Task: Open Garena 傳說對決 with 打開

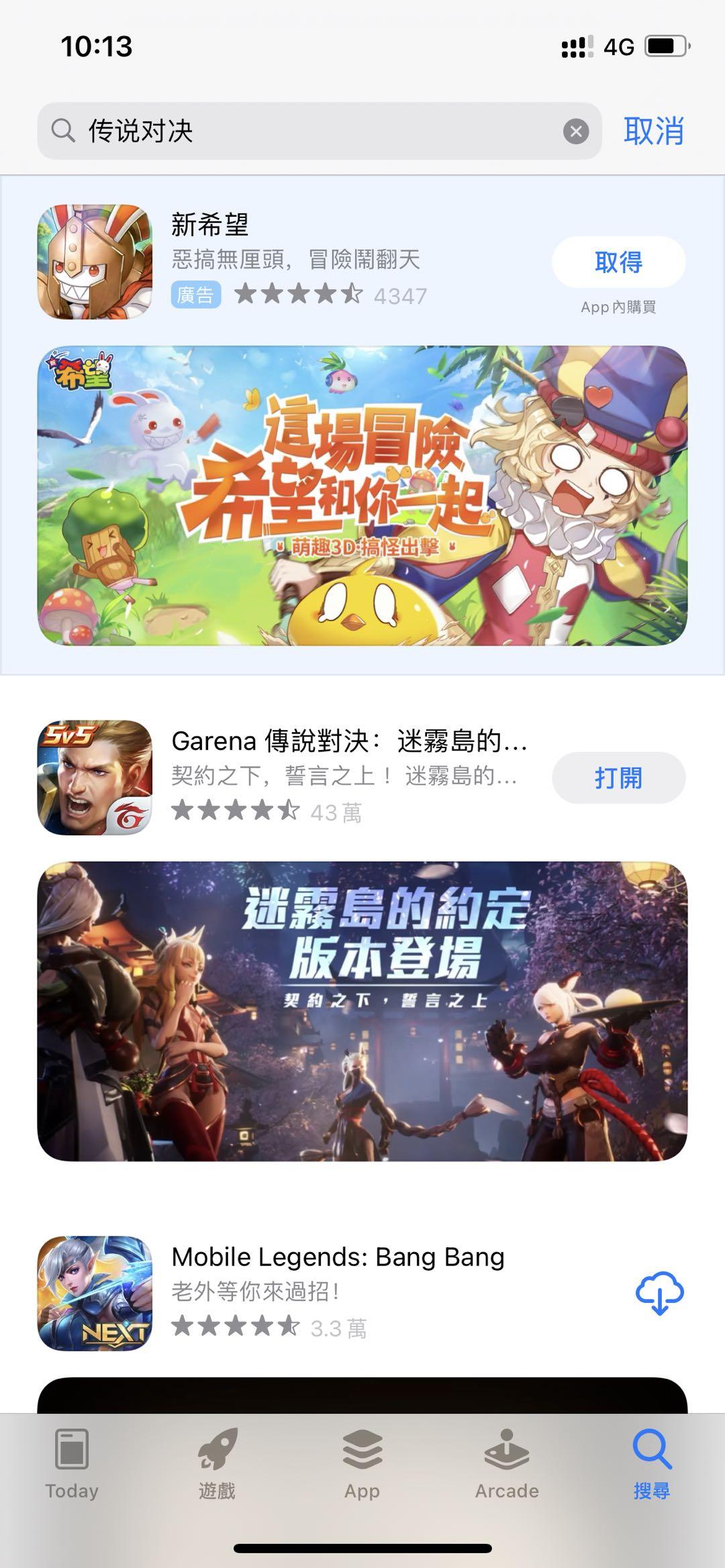Action: pyautogui.click(x=618, y=778)
